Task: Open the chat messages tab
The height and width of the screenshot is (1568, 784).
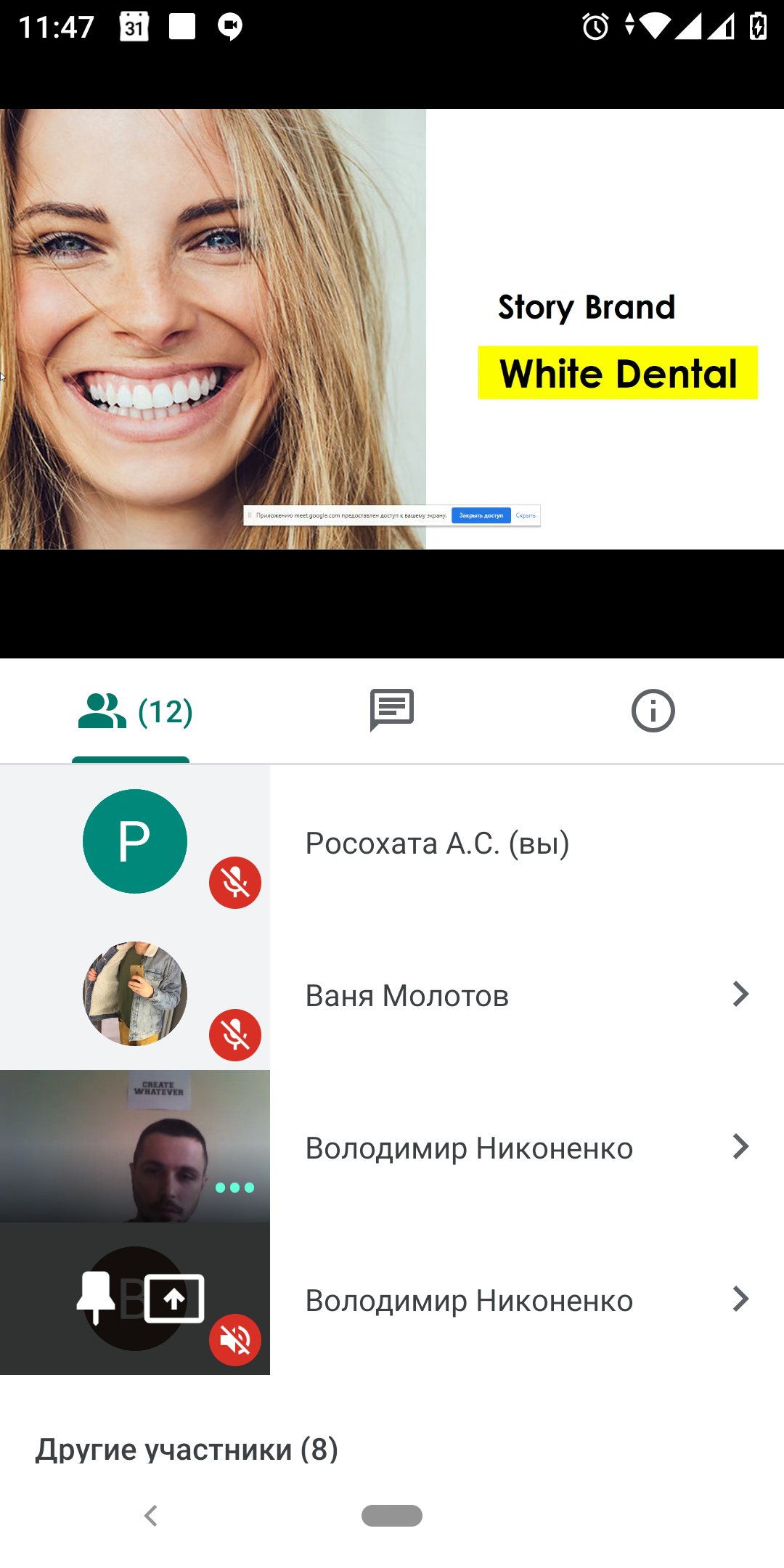Action: 392,710
